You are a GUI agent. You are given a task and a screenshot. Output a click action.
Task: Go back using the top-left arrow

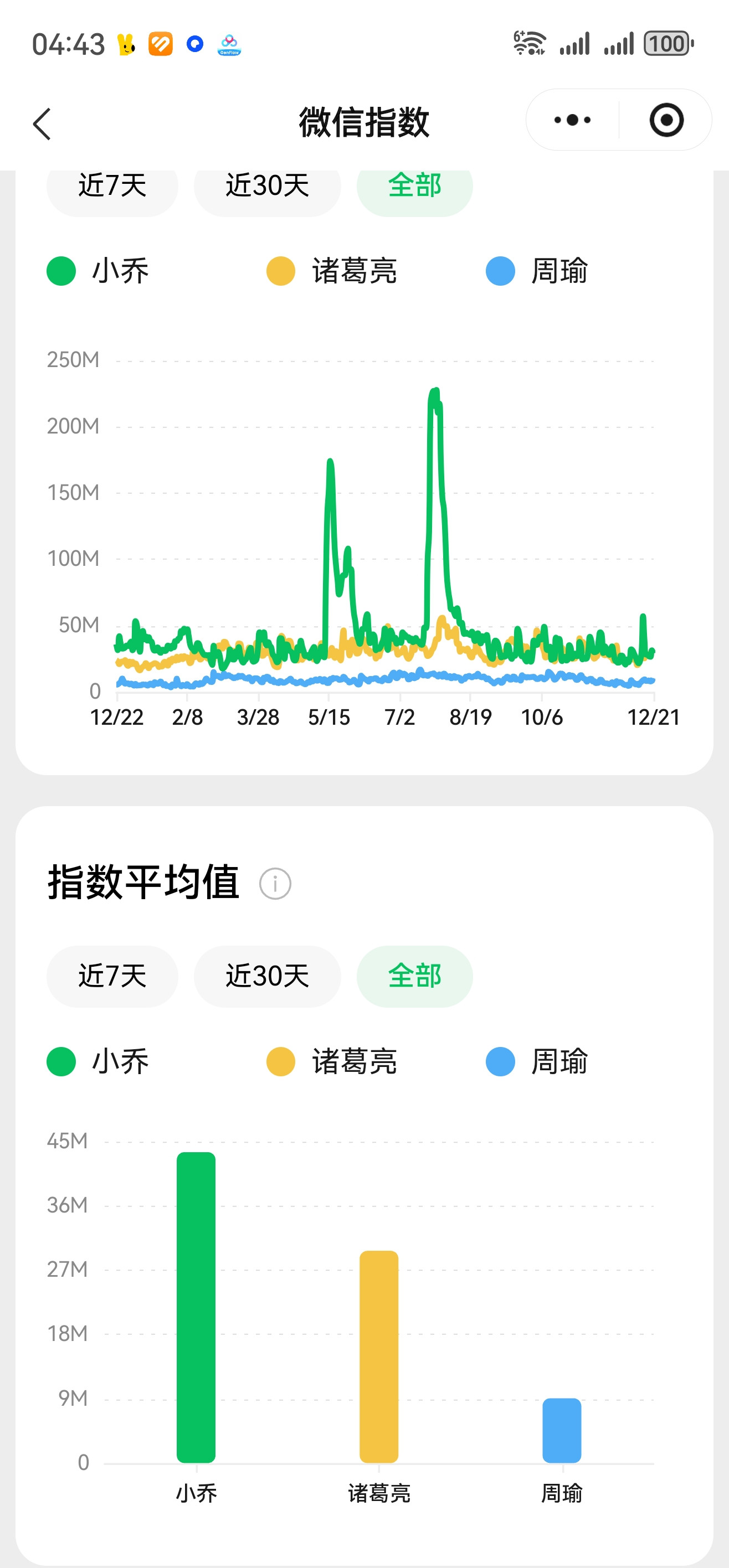click(x=42, y=124)
